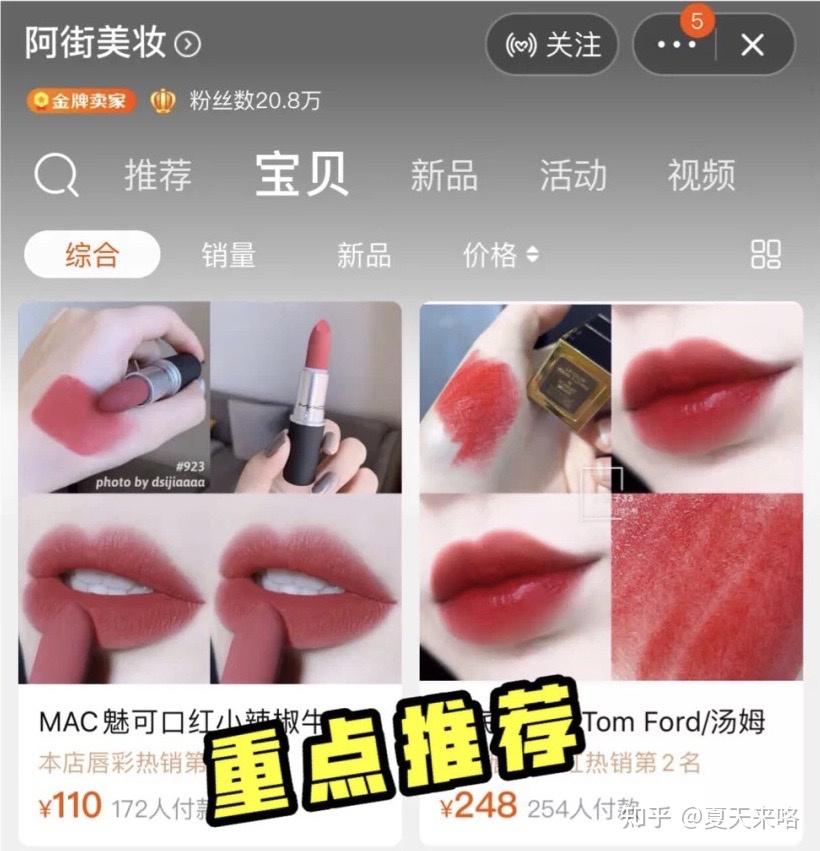The height and width of the screenshot is (851, 820).
Task: Open the 阿街美妆 shop details
Action: pos(112,43)
